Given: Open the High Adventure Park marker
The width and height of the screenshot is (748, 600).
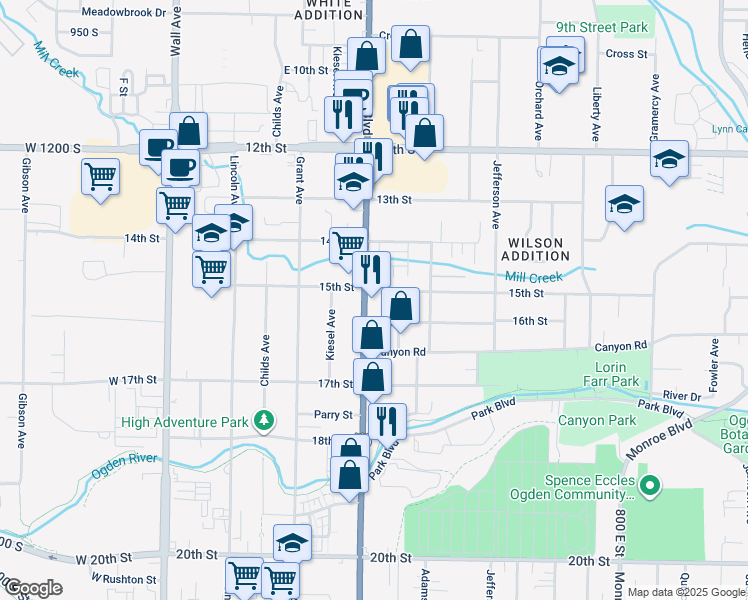Looking at the screenshot, I should pyautogui.click(x=264, y=420).
